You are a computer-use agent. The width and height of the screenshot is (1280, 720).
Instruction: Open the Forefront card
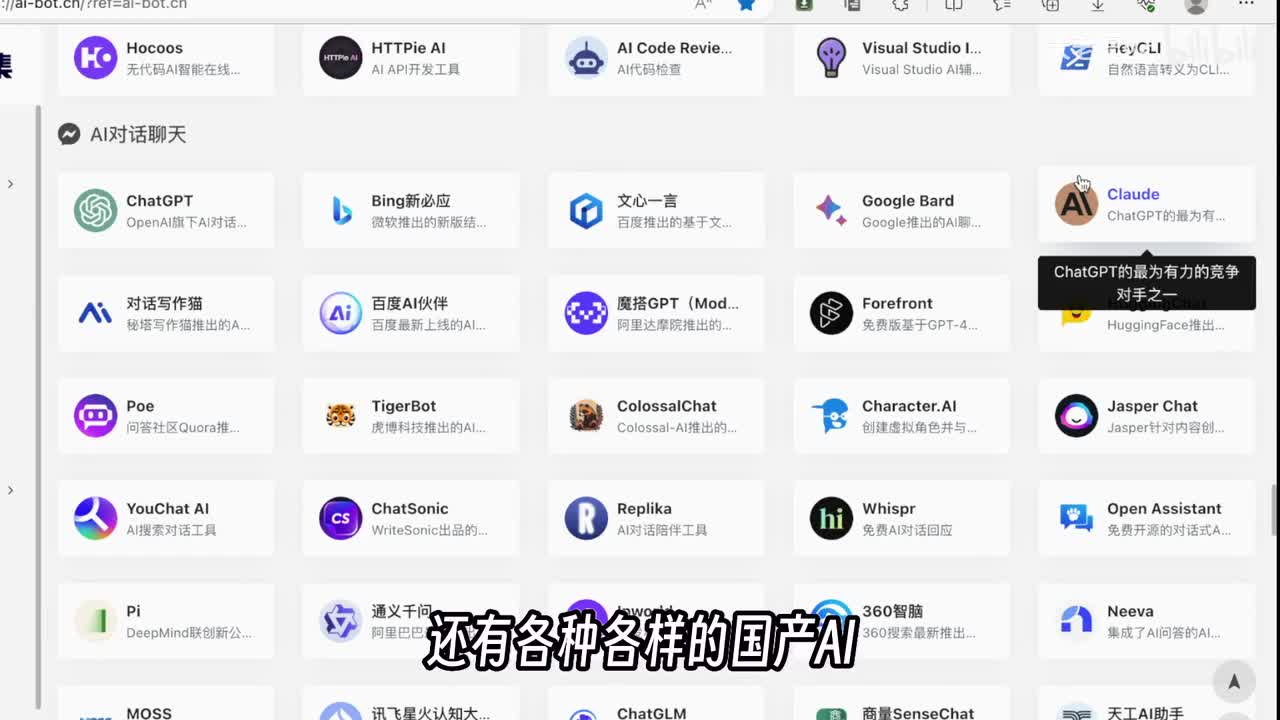coord(901,313)
